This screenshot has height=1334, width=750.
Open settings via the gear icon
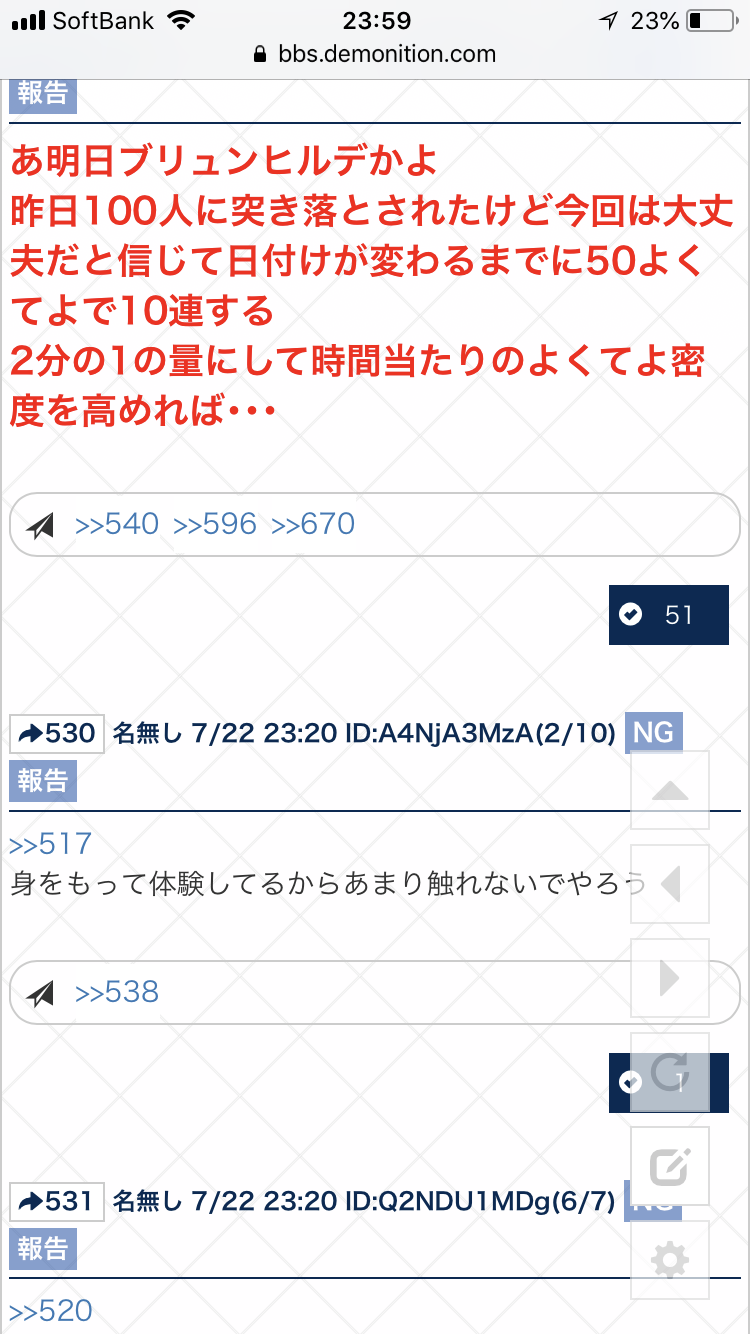click(670, 1260)
